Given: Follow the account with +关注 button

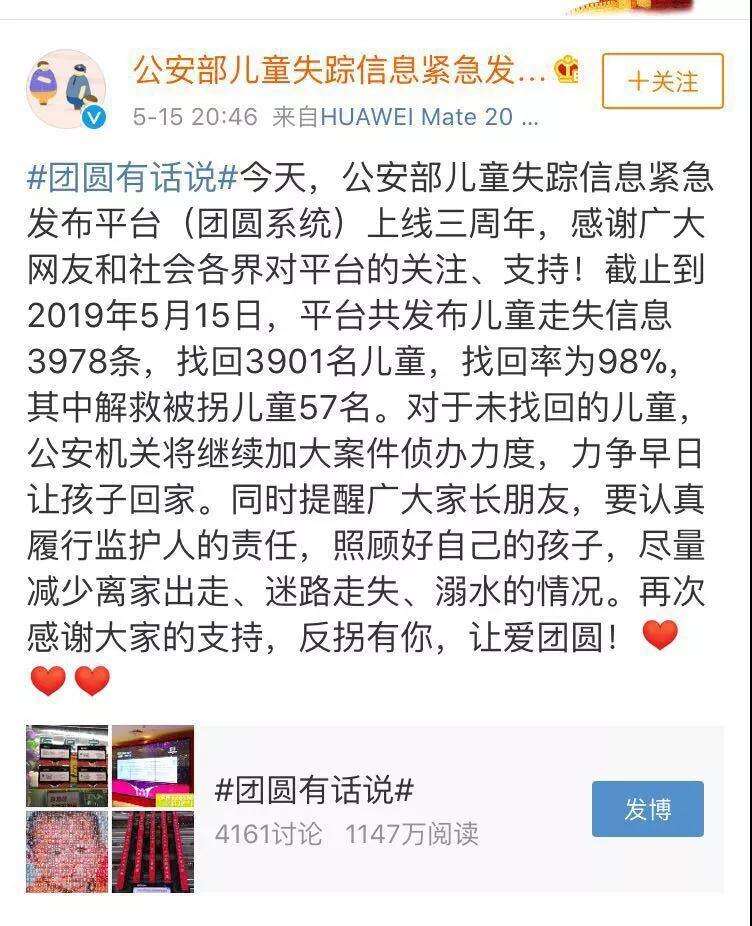Looking at the screenshot, I should point(662,81).
